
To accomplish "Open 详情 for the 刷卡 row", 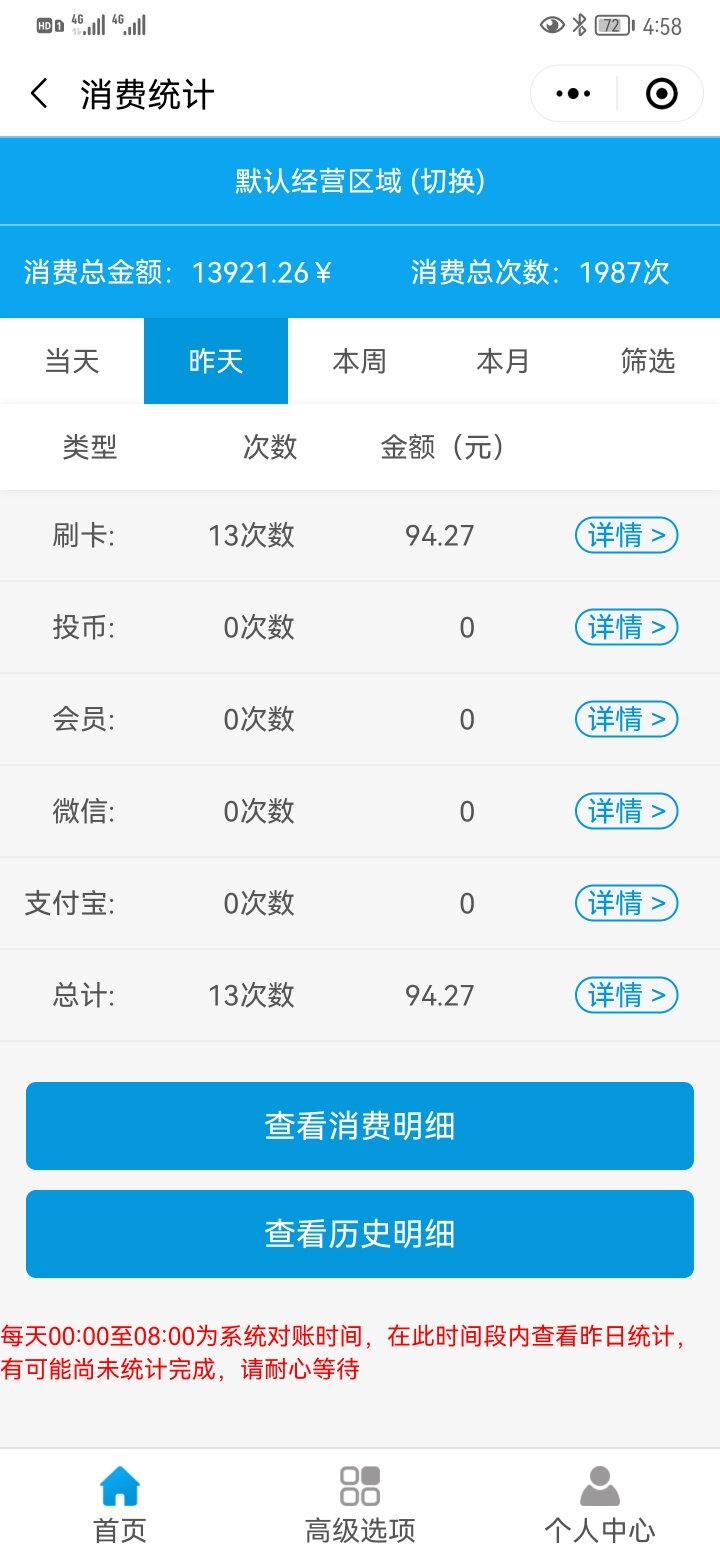I will [x=627, y=535].
